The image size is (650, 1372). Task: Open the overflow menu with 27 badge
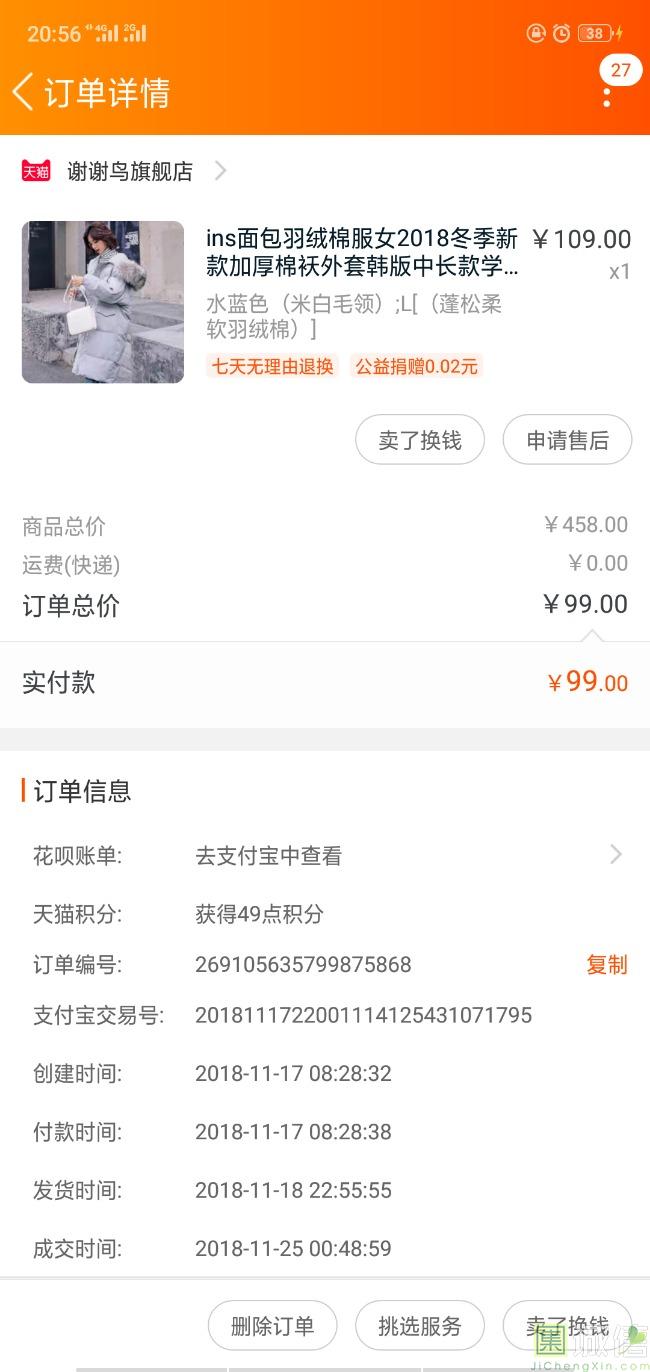[x=607, y=94]
